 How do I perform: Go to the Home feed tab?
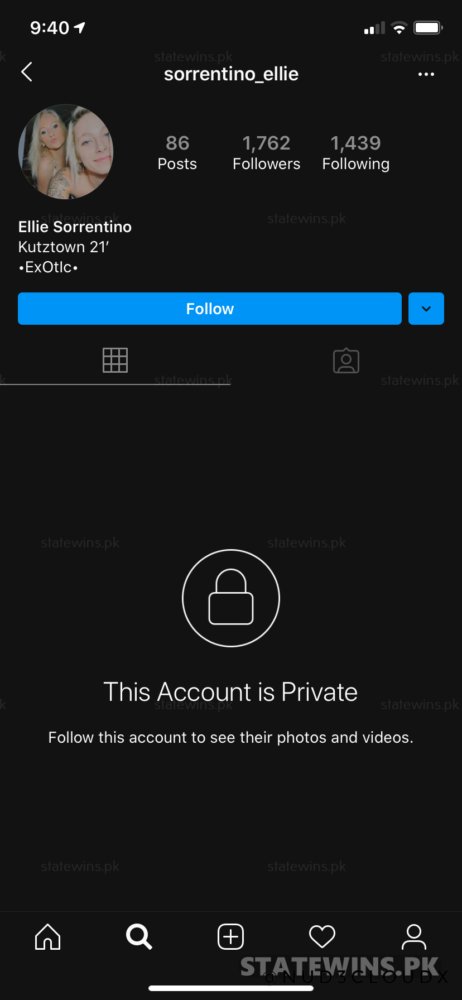pos(48,937)
